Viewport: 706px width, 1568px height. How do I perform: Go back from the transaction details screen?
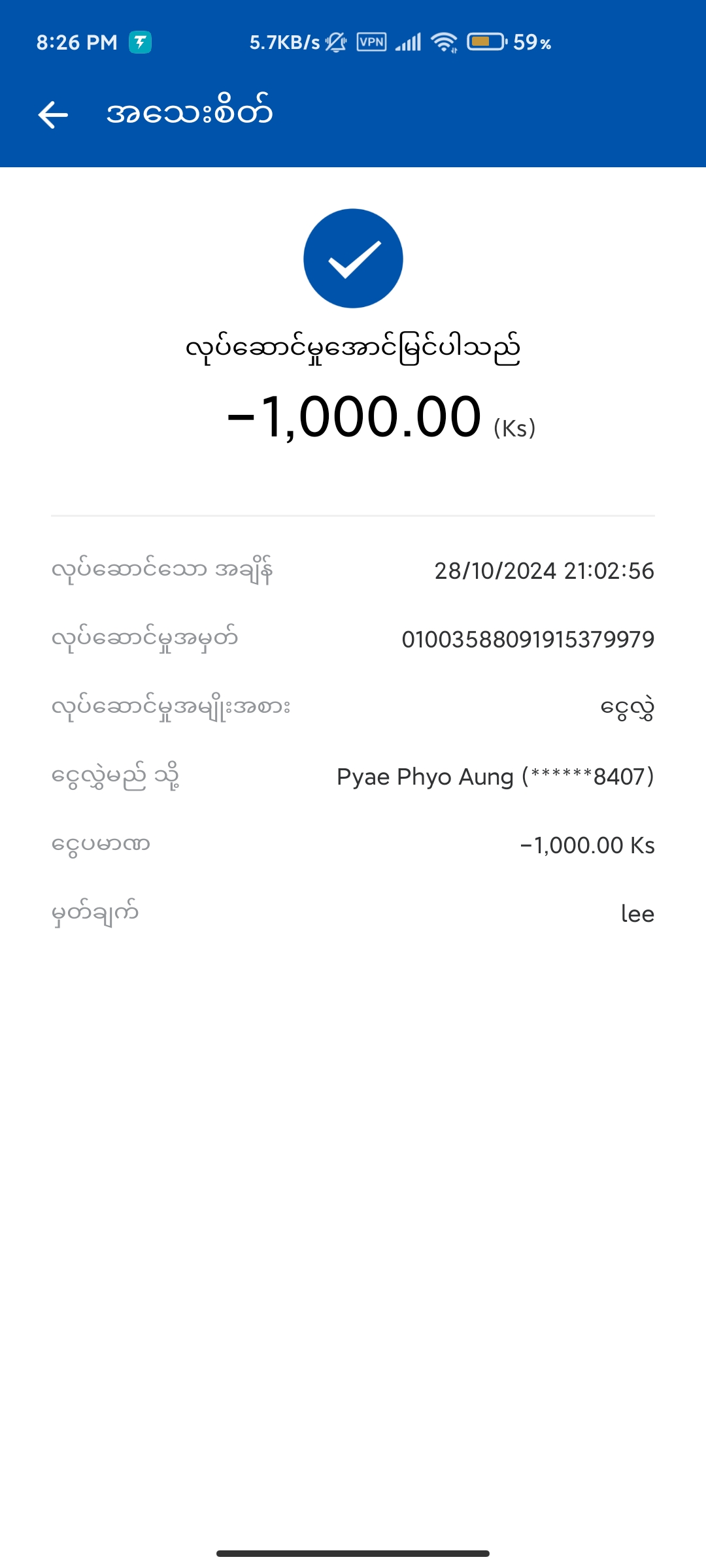53,115
